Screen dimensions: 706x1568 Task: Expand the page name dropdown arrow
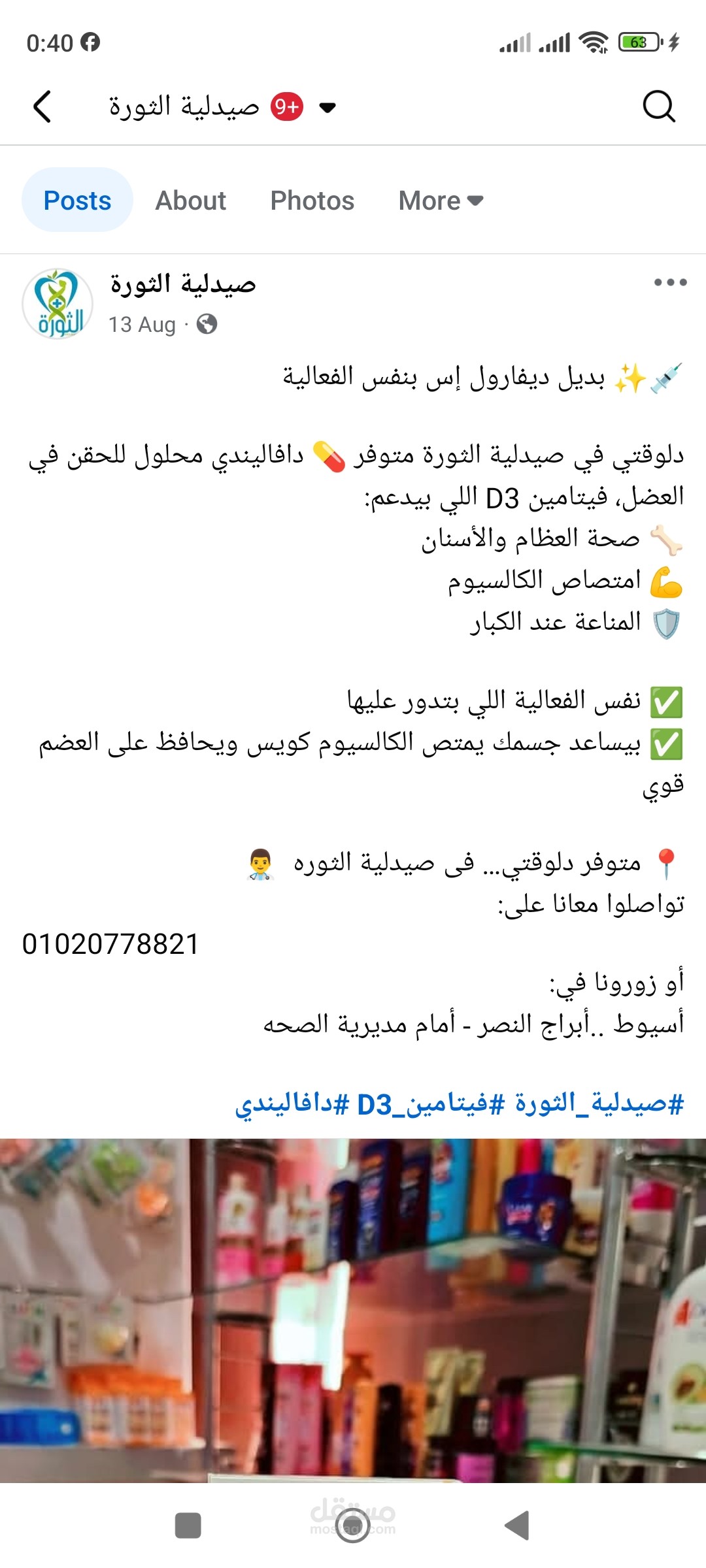tap(328, 107)
